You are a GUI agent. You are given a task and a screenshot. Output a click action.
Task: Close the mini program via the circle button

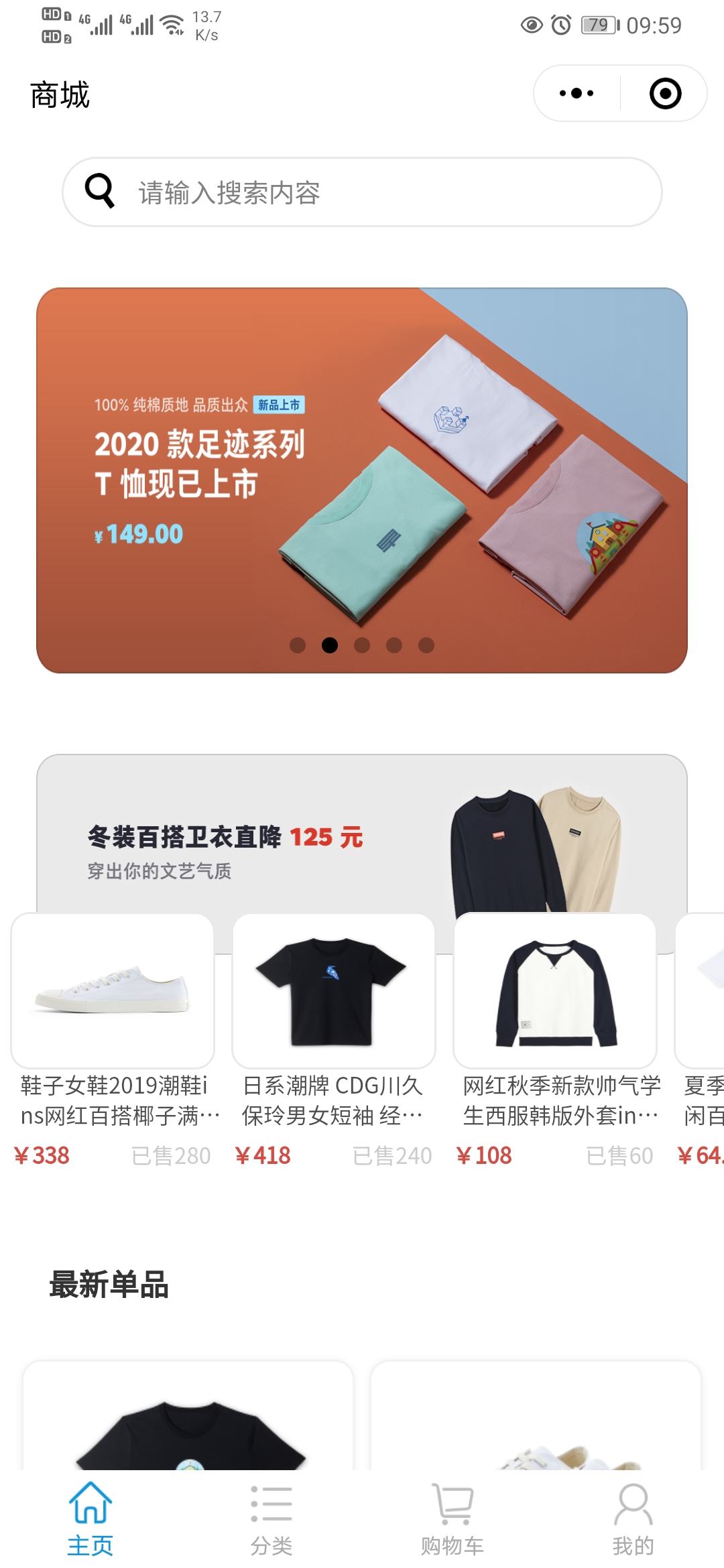pyautogui.click(x=665, y=93)
